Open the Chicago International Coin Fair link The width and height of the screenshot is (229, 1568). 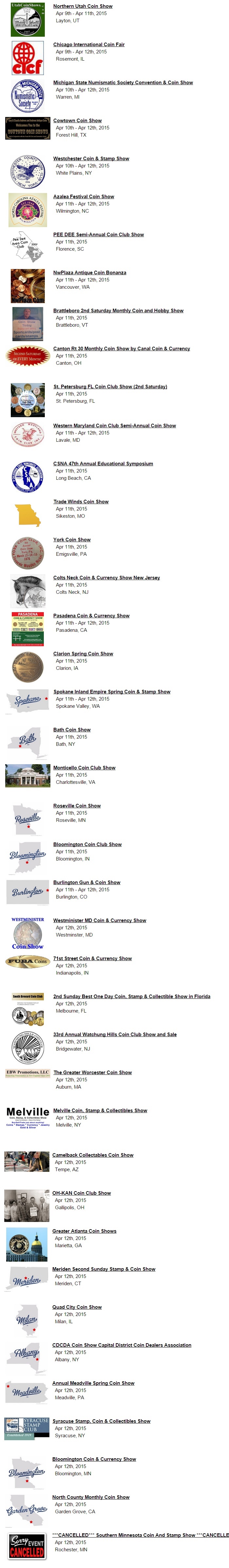89,45
